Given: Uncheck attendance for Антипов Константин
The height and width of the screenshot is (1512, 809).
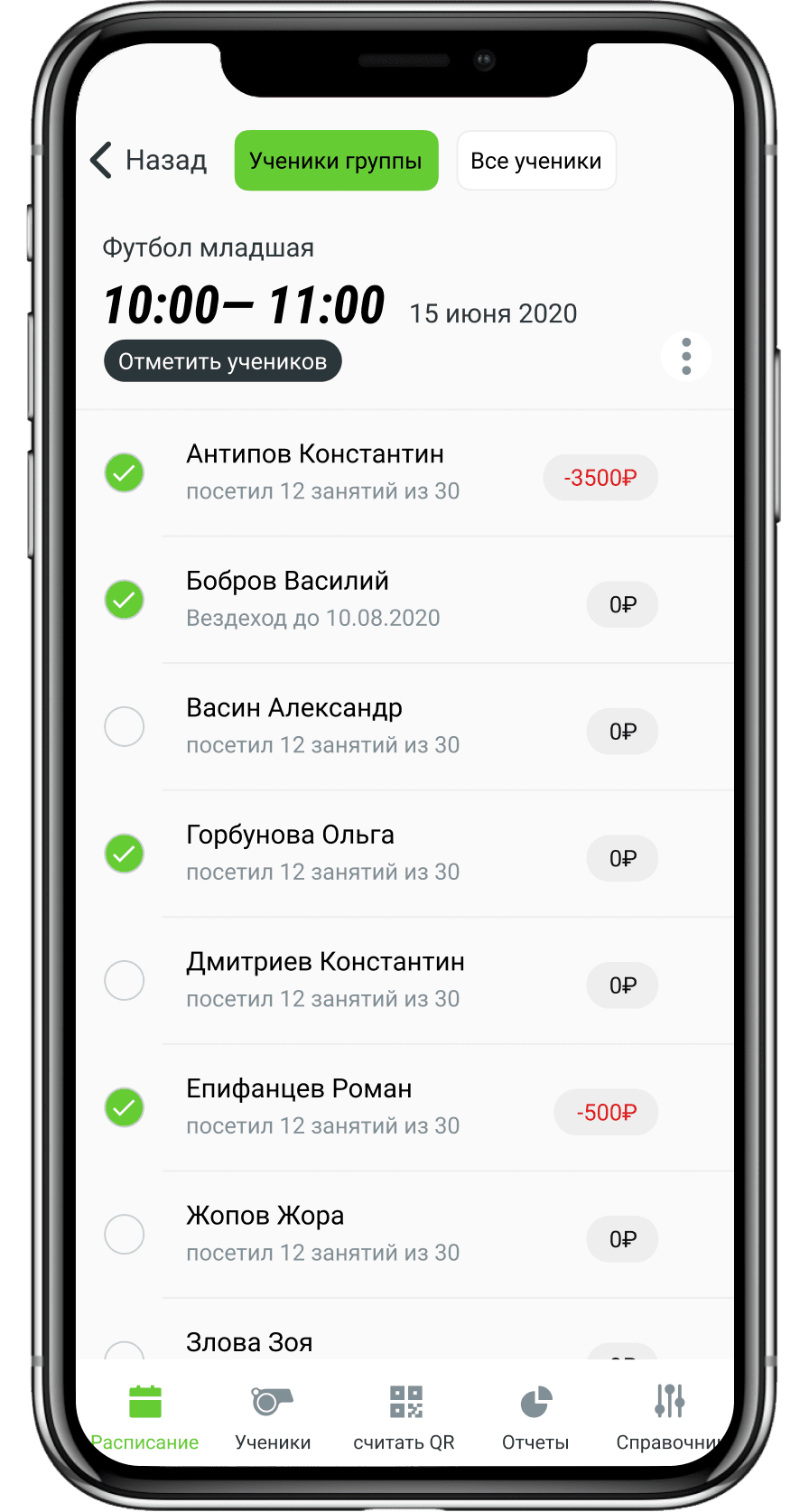Looking at the screenshot, I should 125,472.
